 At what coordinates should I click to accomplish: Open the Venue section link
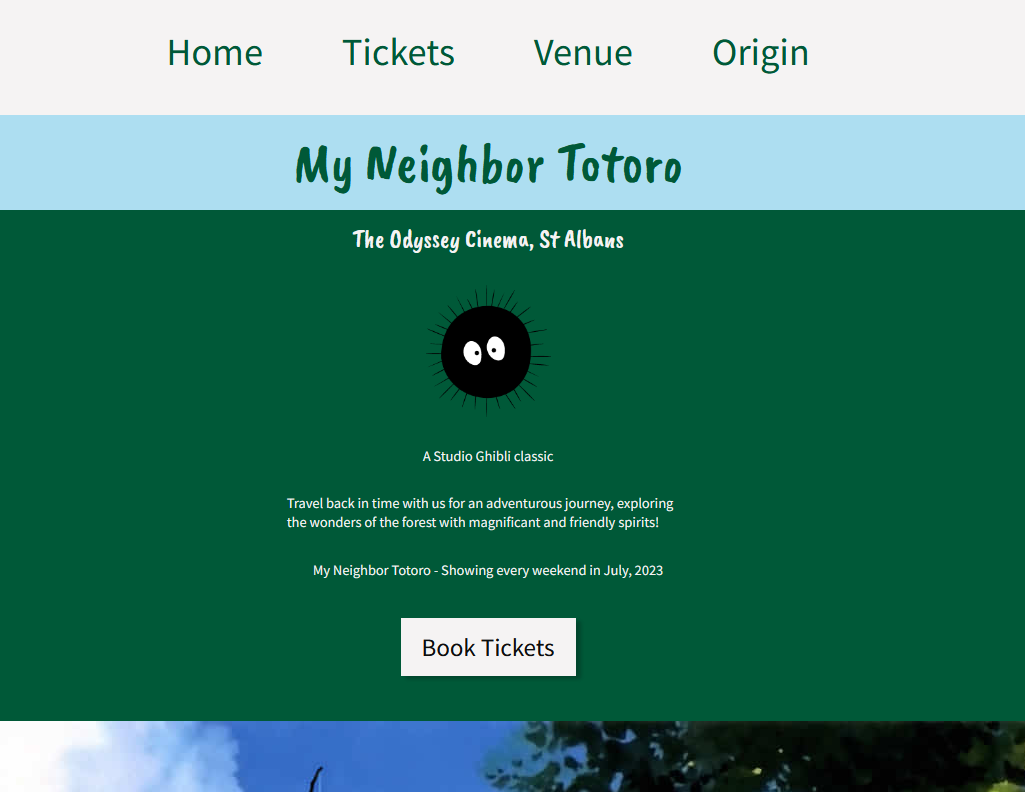583,53
